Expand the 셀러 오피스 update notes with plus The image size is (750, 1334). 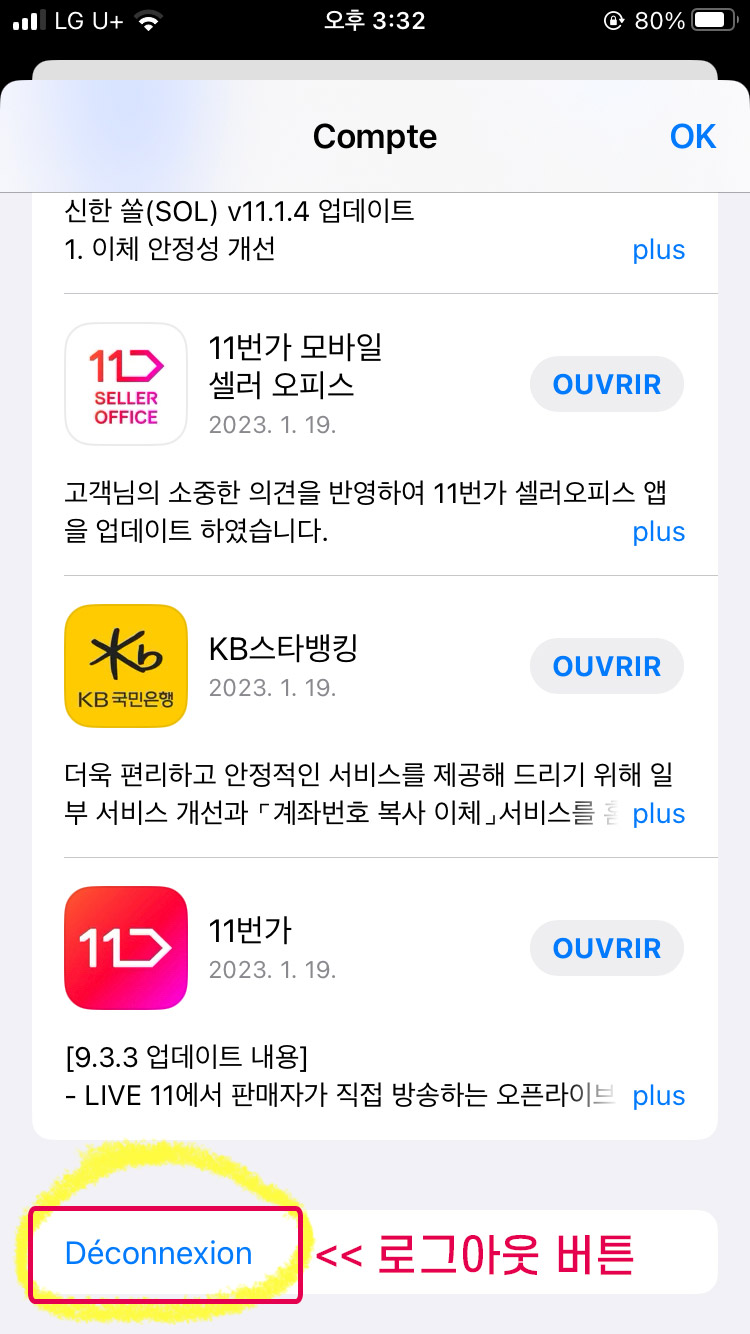point(659,532)
